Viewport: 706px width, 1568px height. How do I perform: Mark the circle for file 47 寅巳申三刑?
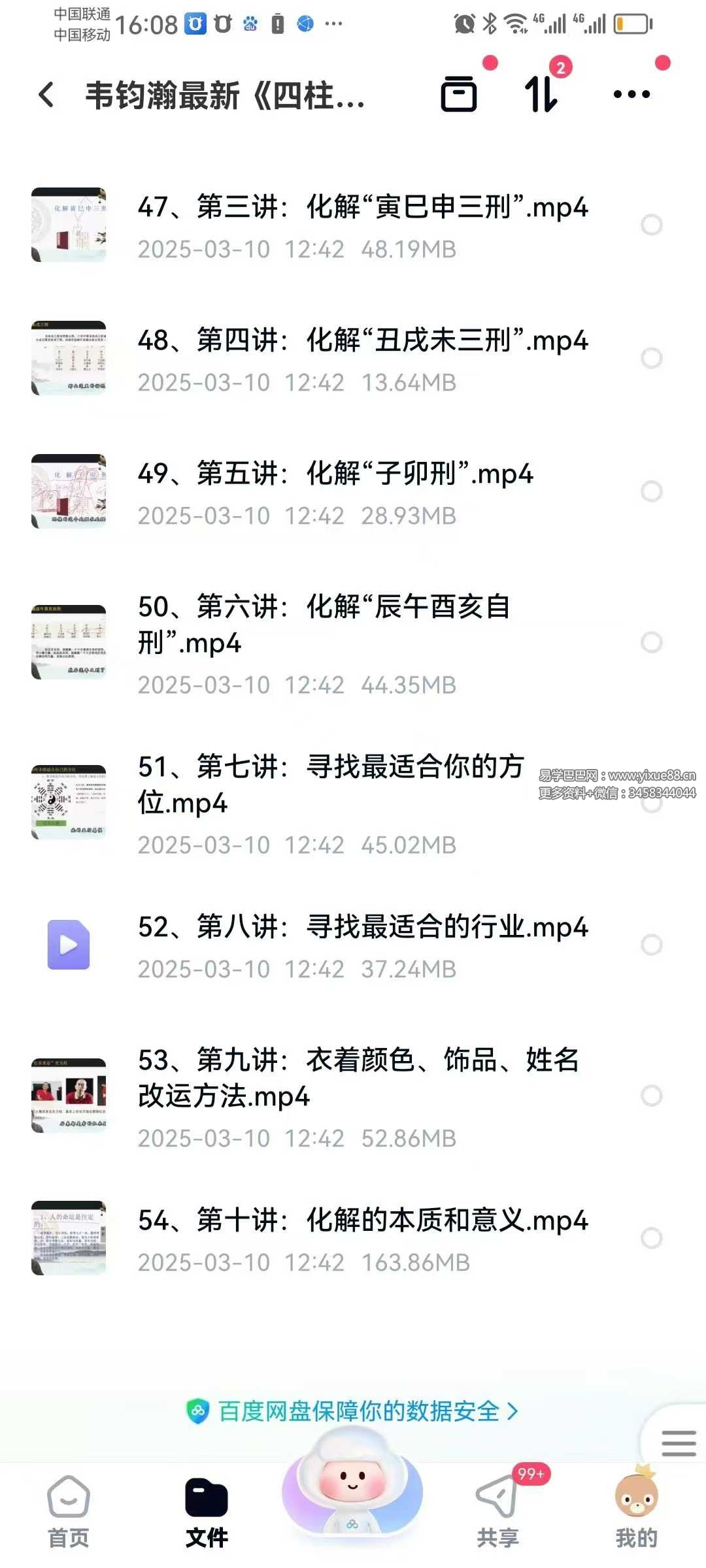click(x=651, y=225)
